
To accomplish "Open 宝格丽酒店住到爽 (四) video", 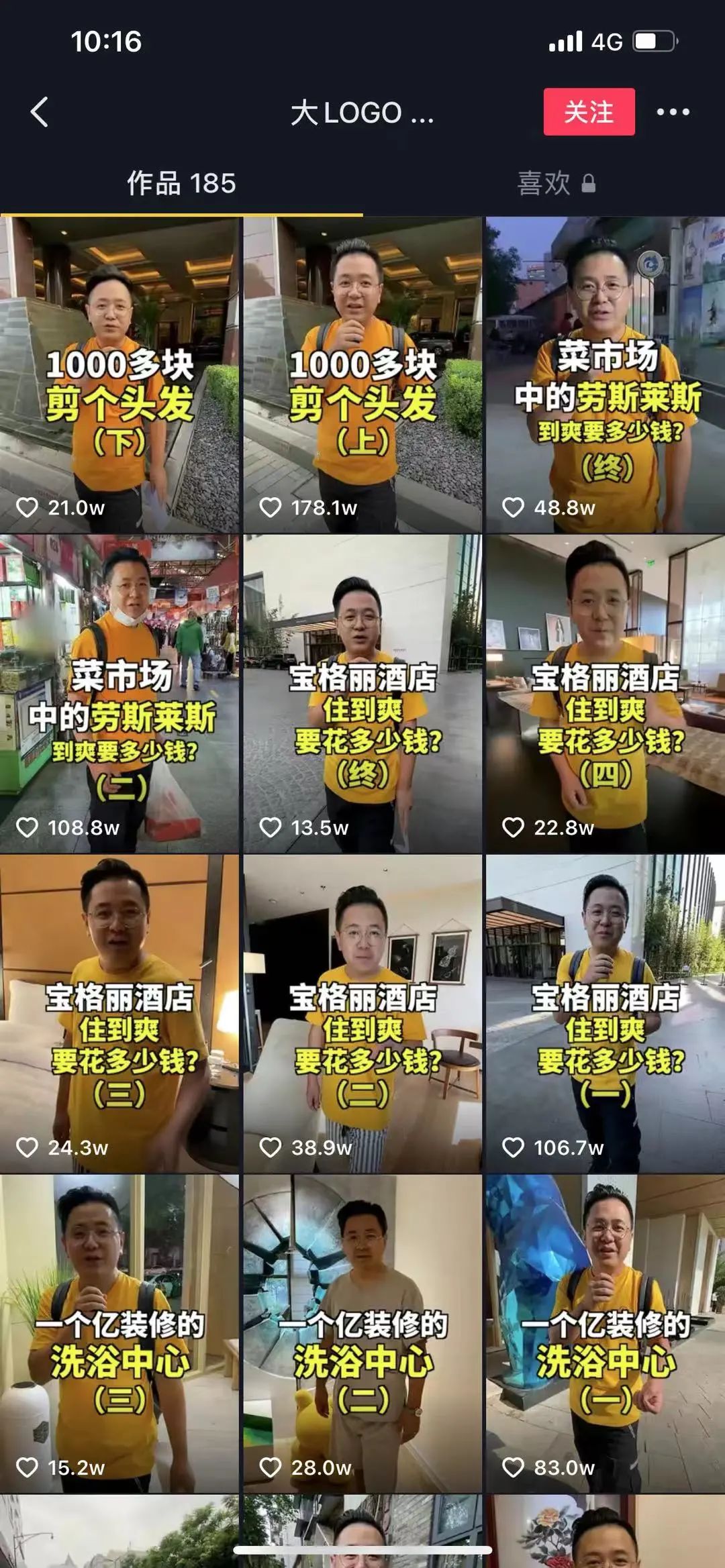I will (x=606, y=694).
